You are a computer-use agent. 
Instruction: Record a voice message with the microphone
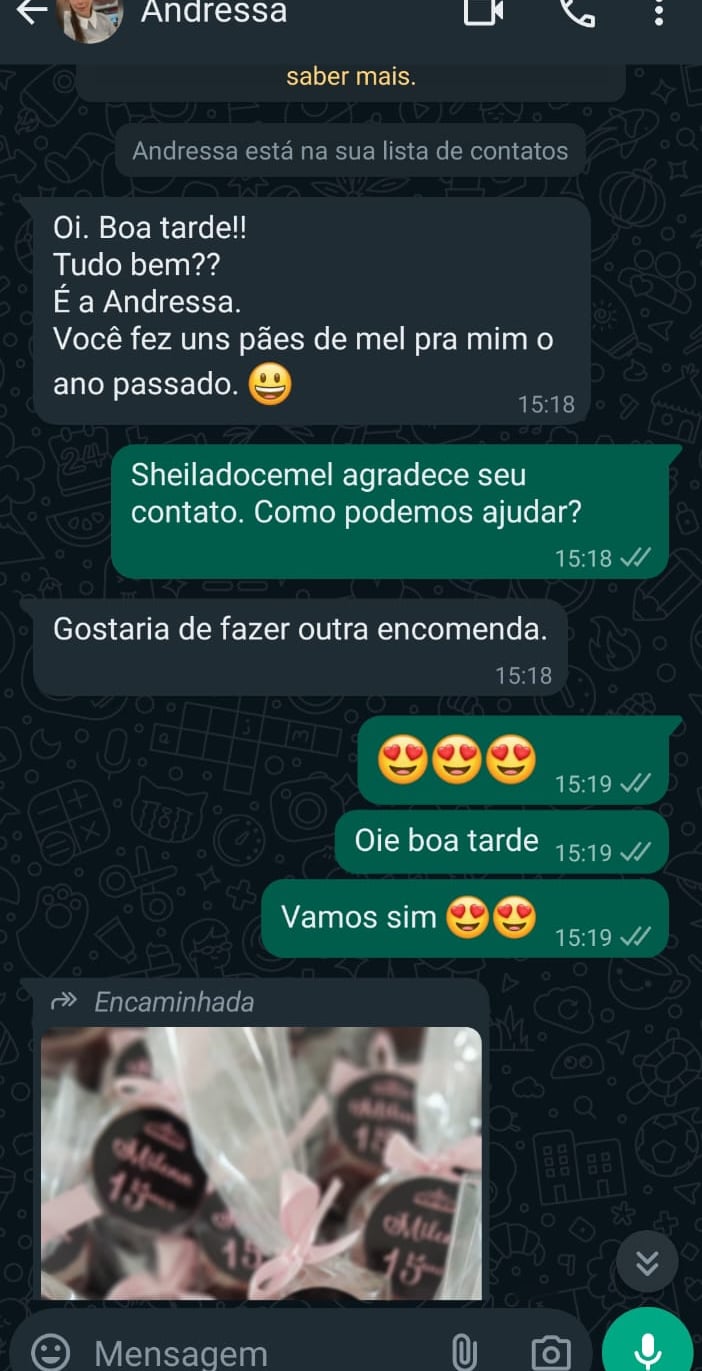point(647,1345)
